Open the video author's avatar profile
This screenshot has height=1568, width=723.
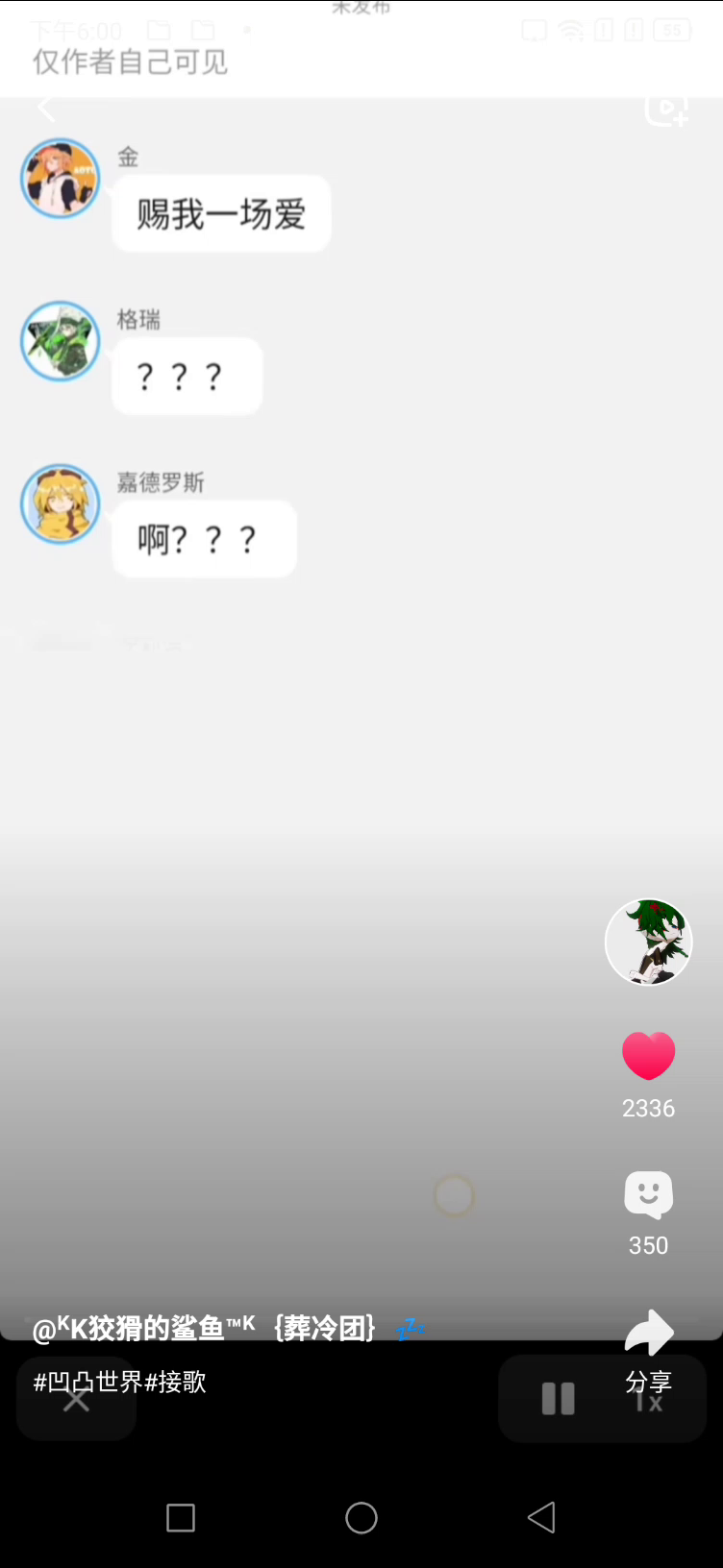click(x=648, y=942)
